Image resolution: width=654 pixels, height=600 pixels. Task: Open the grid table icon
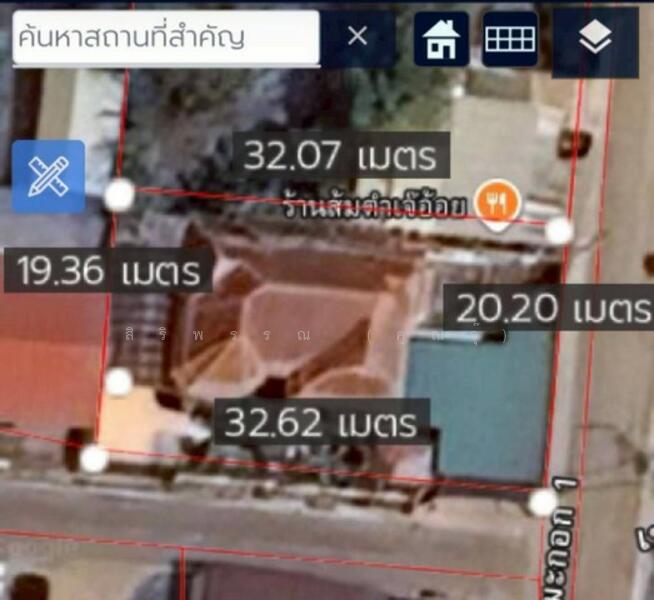point(510,40)
